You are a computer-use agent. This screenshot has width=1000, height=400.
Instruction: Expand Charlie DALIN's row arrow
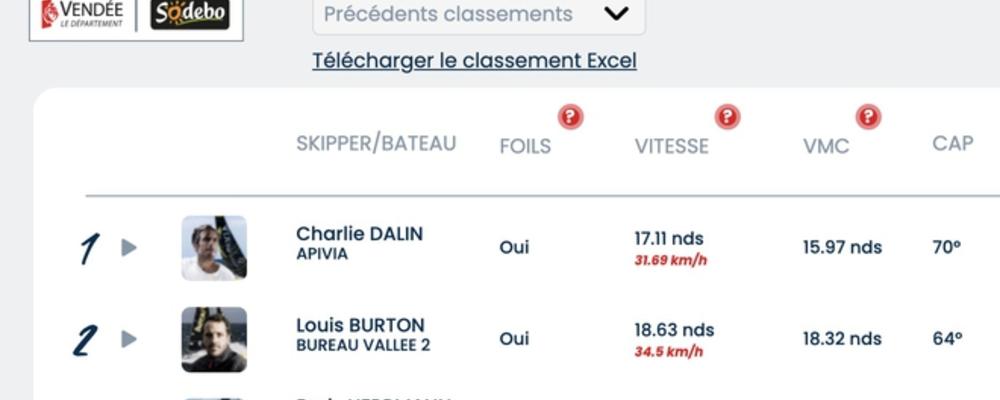pos(129,247)
